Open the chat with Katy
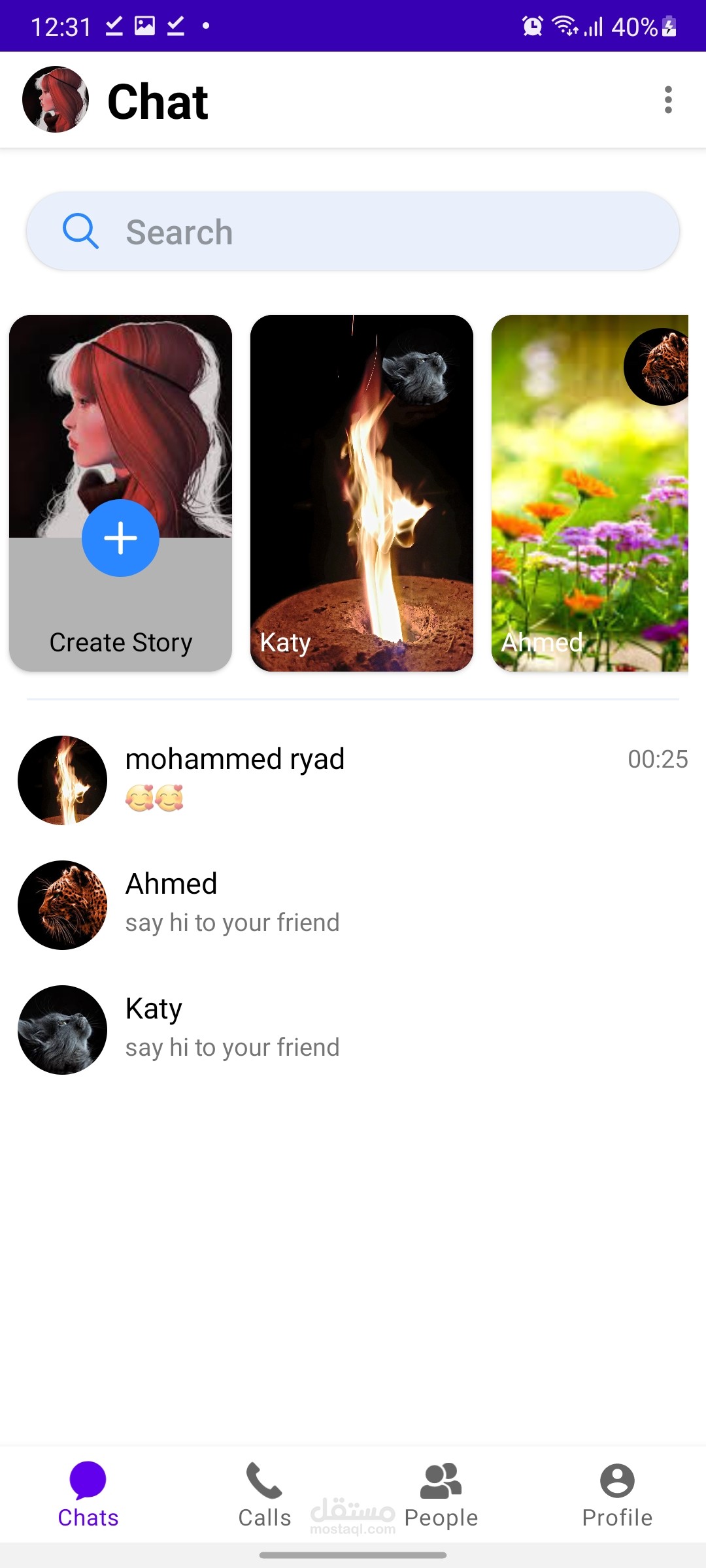 (x=353, y=1030)
